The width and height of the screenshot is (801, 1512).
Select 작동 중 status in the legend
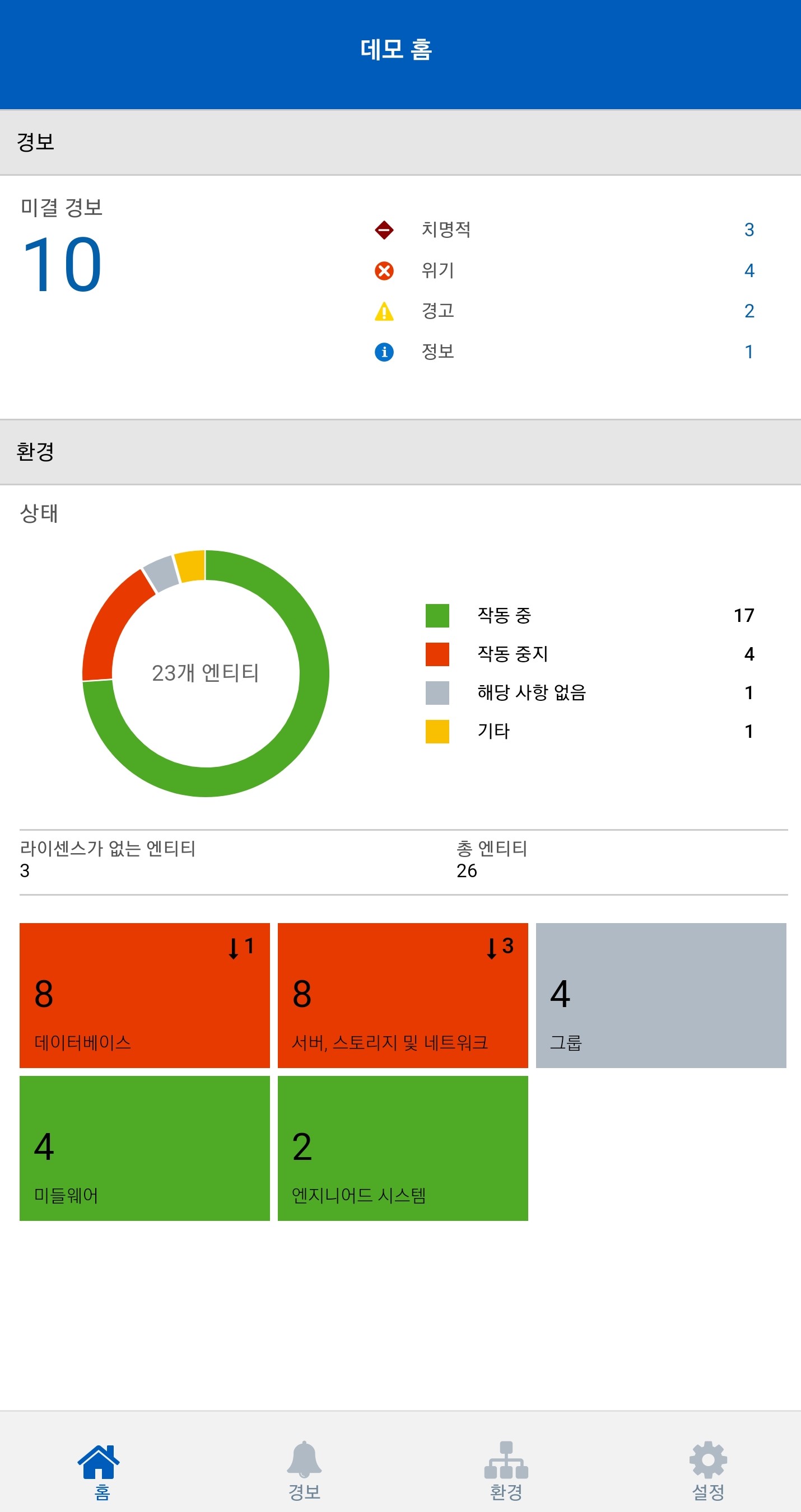pyautogui.click(x=590, y=615)
